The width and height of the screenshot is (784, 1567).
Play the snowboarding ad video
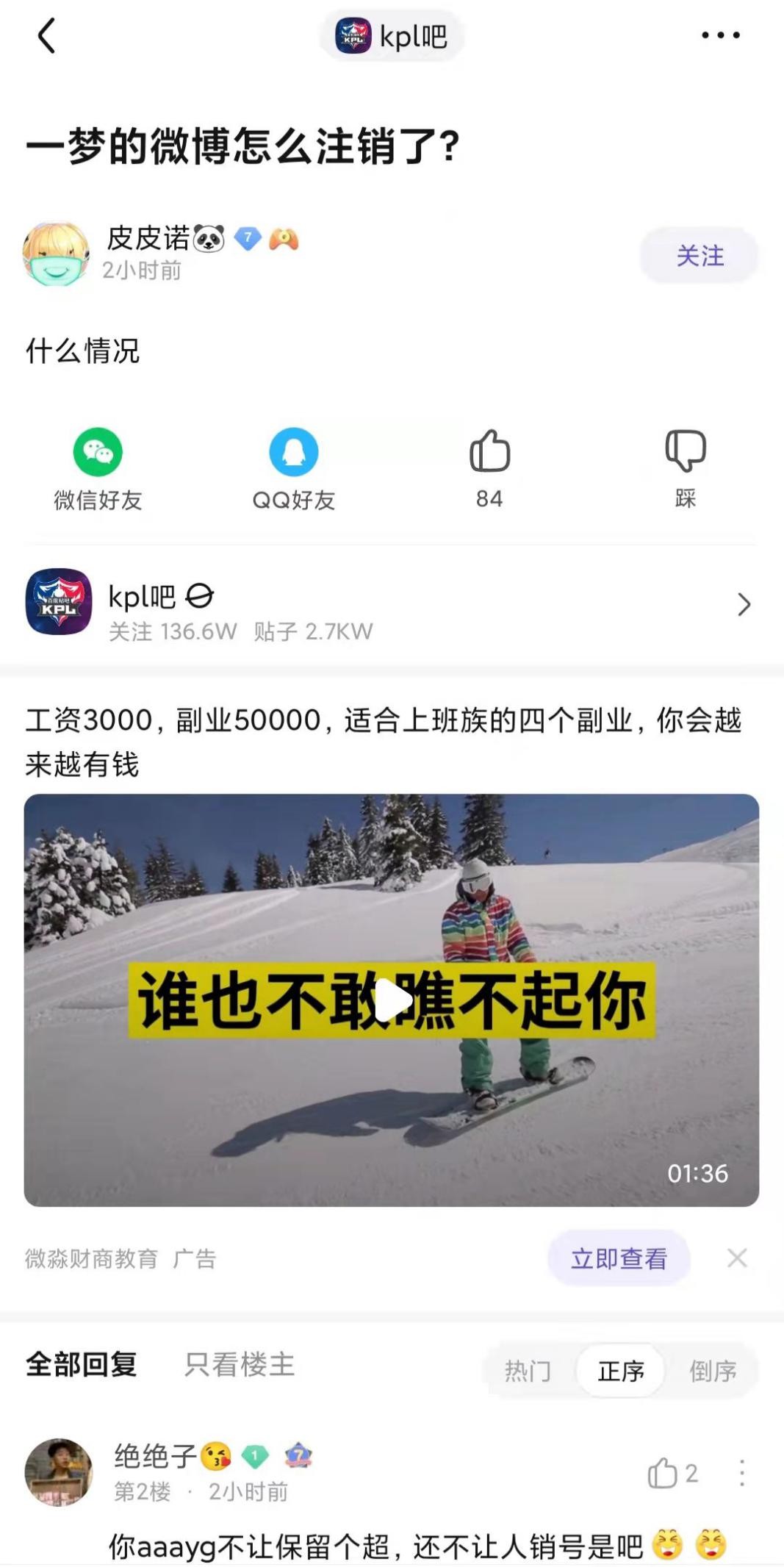coord(394,1000)
